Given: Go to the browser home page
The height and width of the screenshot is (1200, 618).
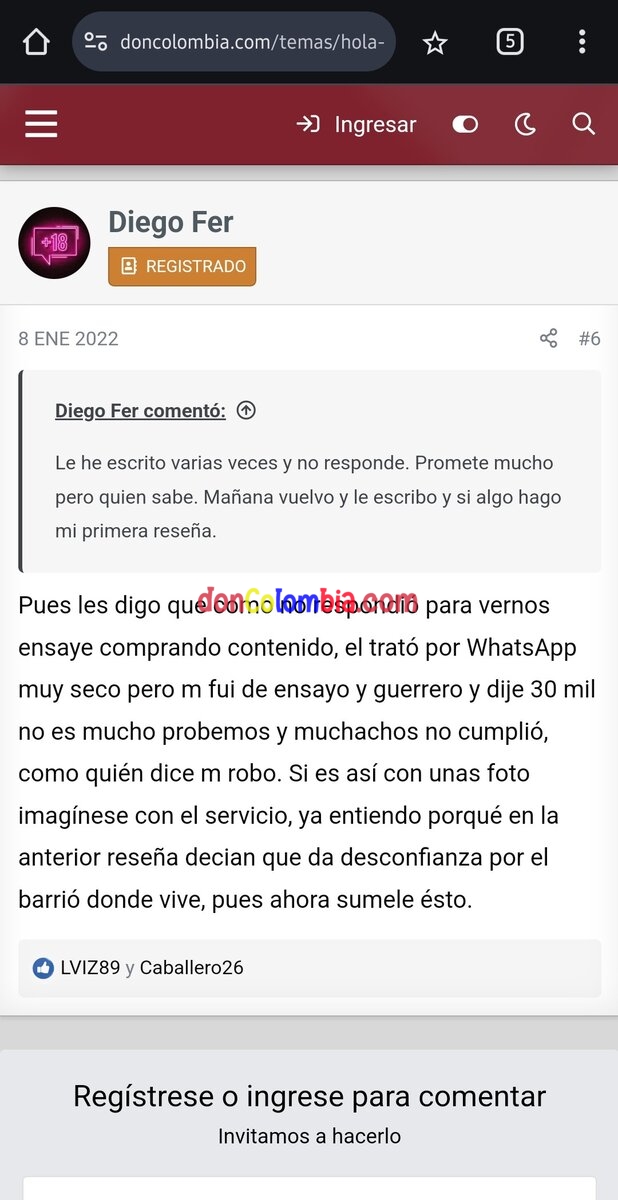Looking at the screenshot, I should coord(36,42).
